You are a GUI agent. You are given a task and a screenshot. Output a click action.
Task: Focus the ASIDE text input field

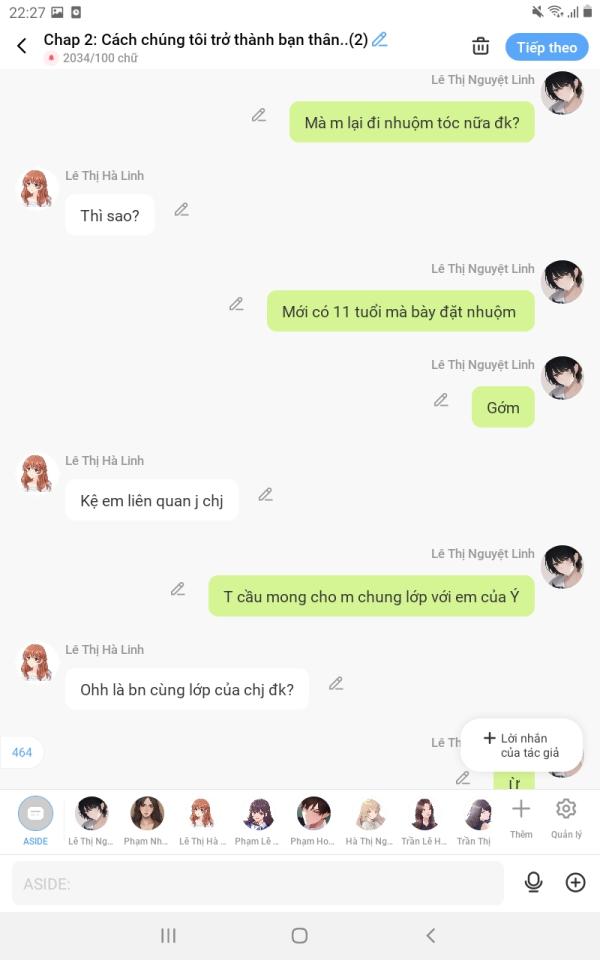(258, 883)
